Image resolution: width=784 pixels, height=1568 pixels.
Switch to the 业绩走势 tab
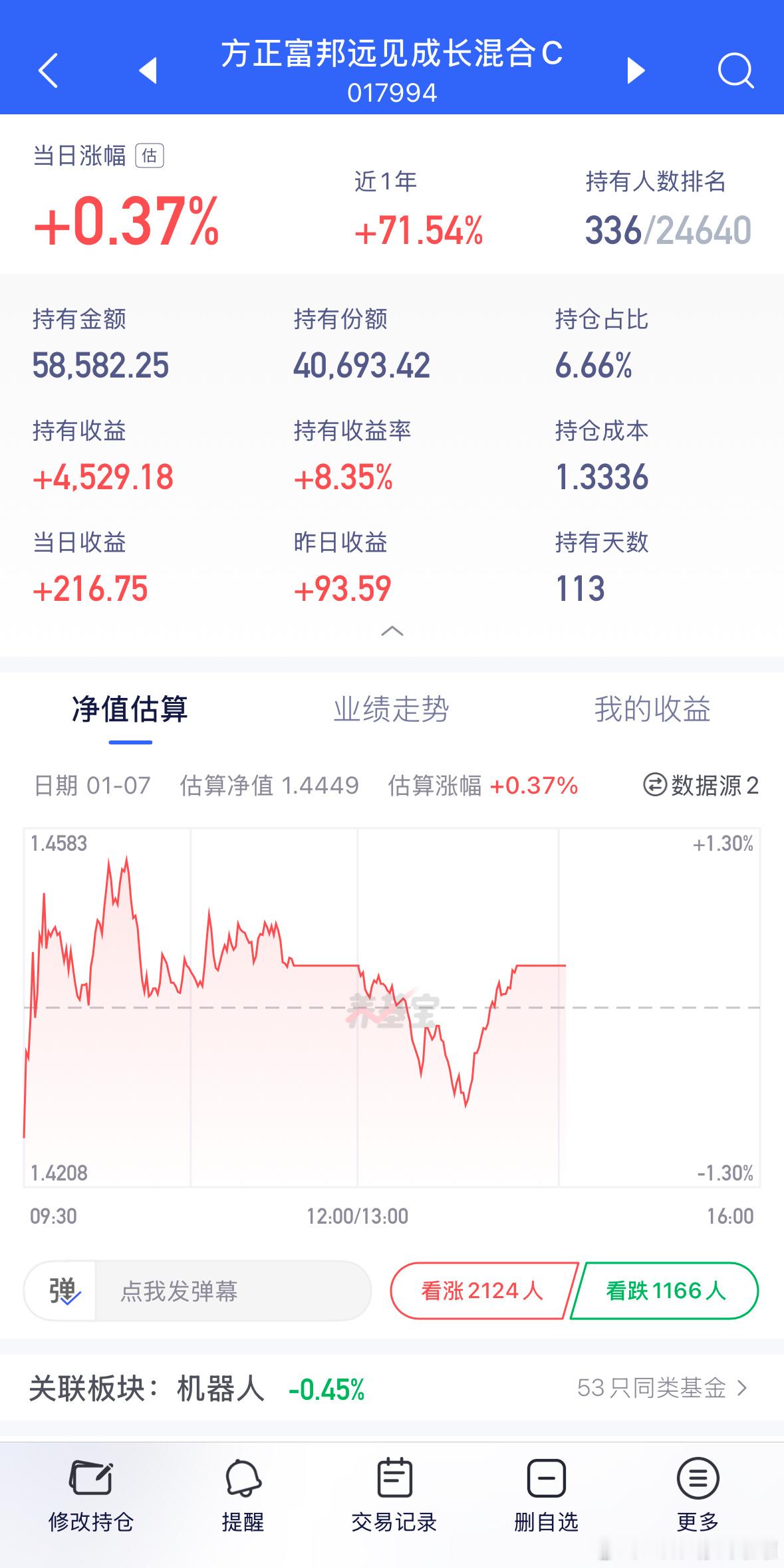pyautogui.click(x=391, y=710)
